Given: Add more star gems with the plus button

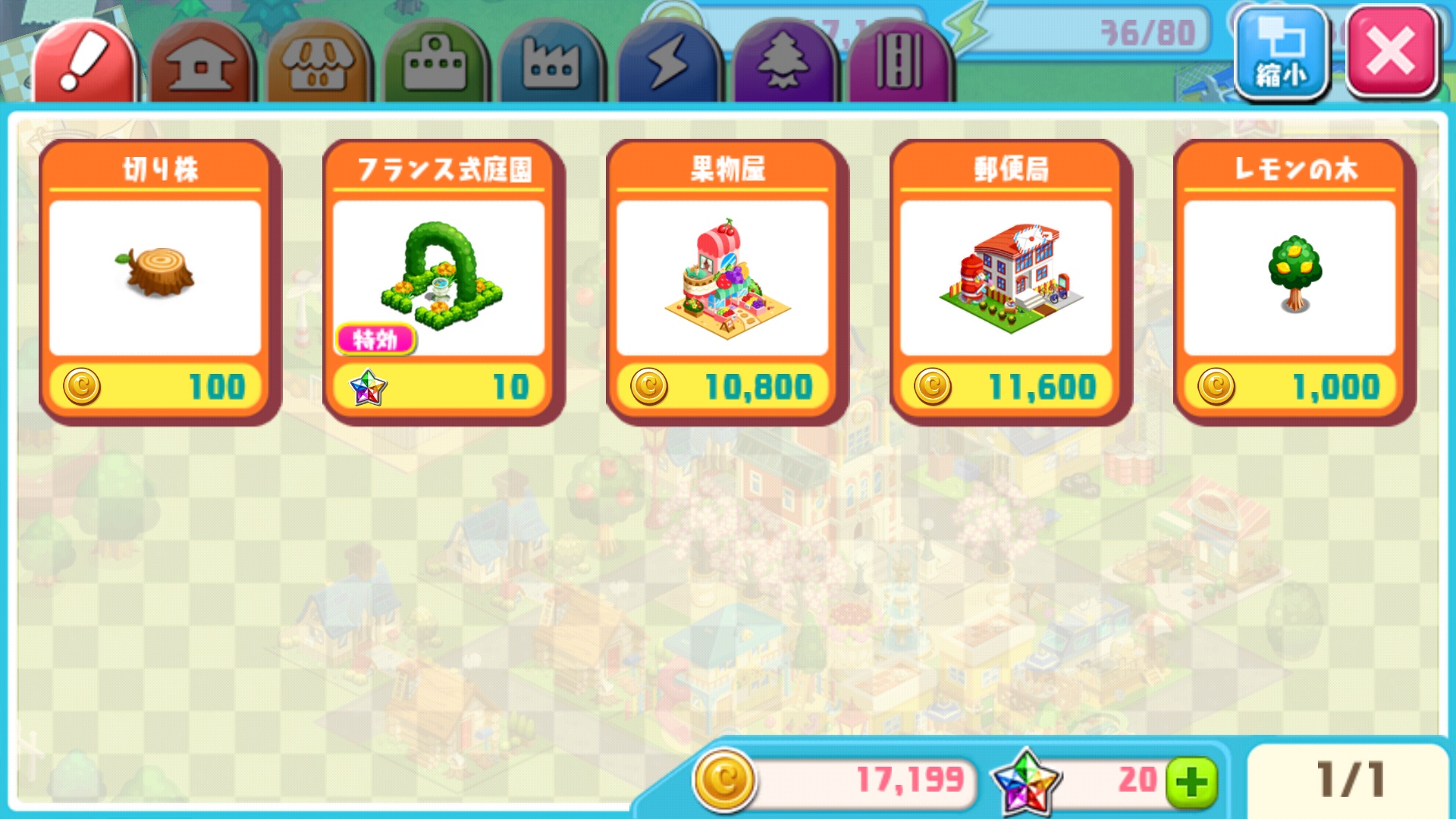Looking at the screenshot, I should pyautogui.click(x=1191, y=782).
